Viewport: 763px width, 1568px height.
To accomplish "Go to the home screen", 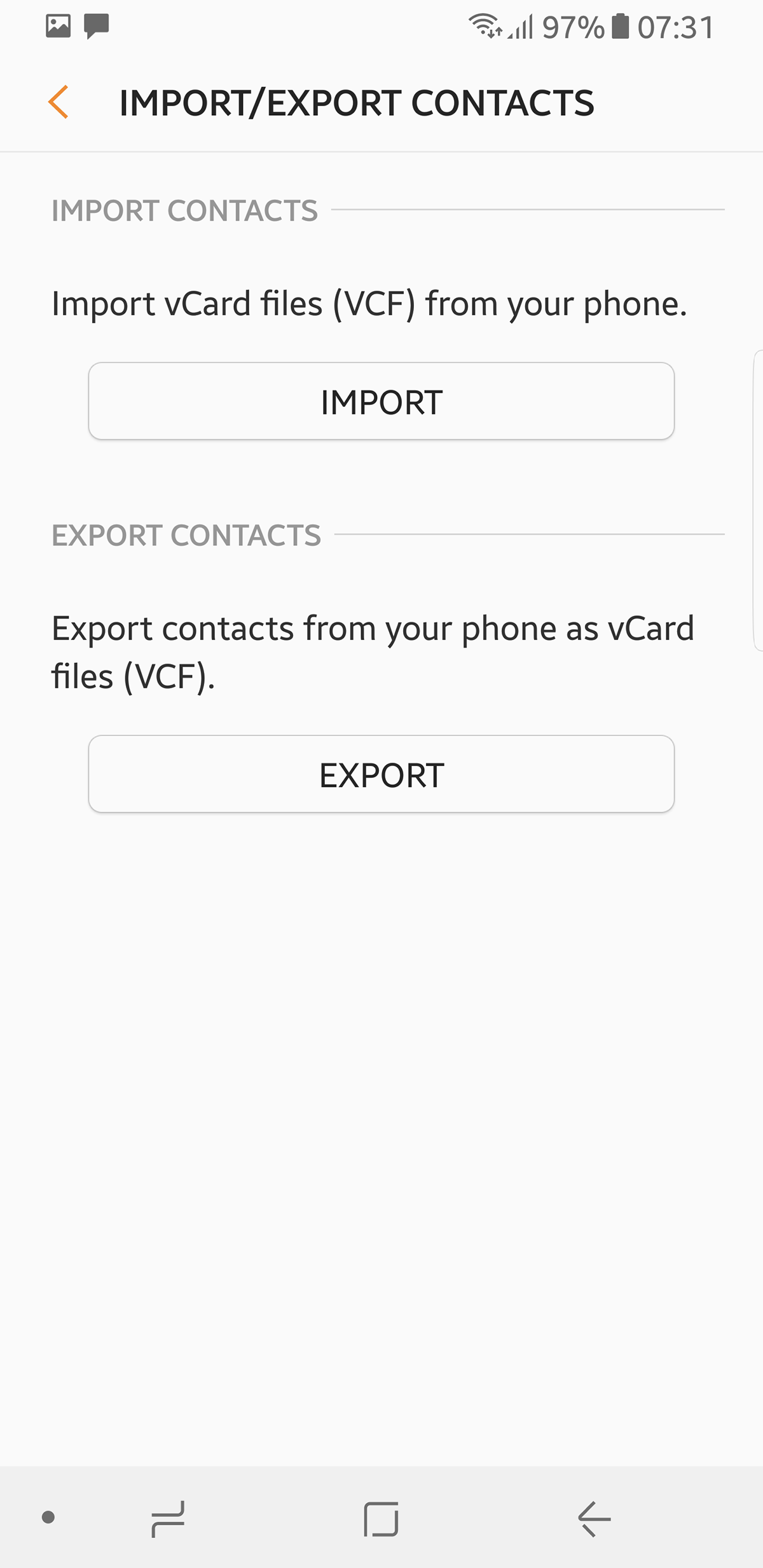I will (x=381, y=1519).
